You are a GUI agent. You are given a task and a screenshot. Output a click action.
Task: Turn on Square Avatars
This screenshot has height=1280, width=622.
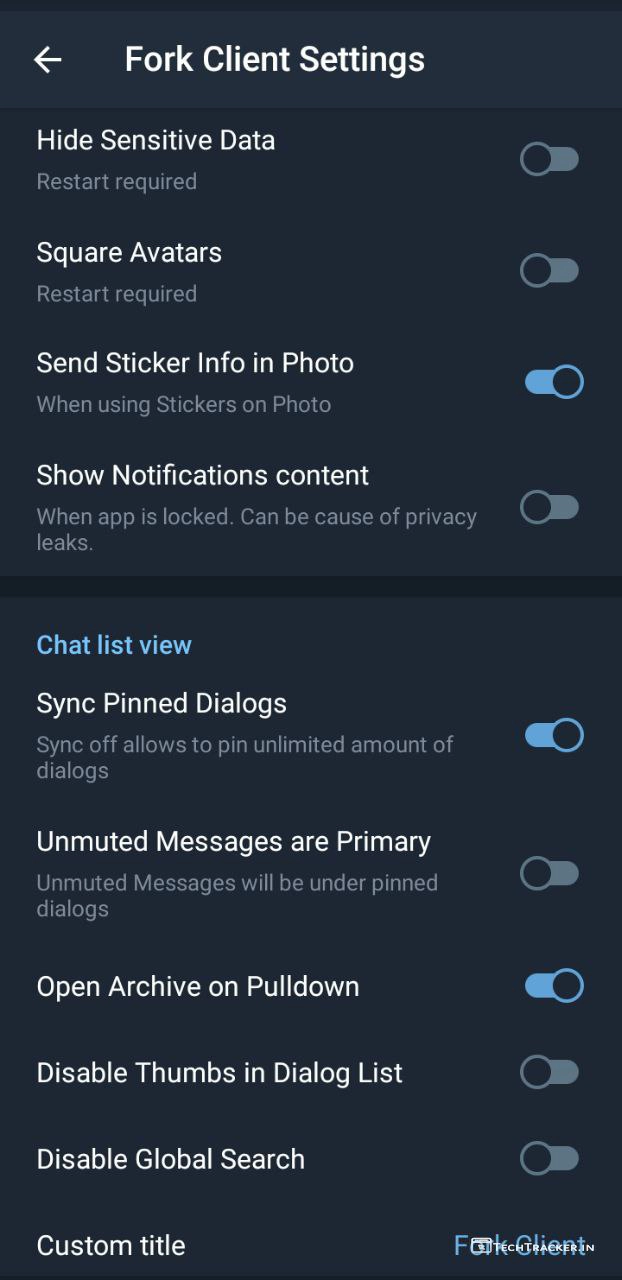click(x=550, y=270)
